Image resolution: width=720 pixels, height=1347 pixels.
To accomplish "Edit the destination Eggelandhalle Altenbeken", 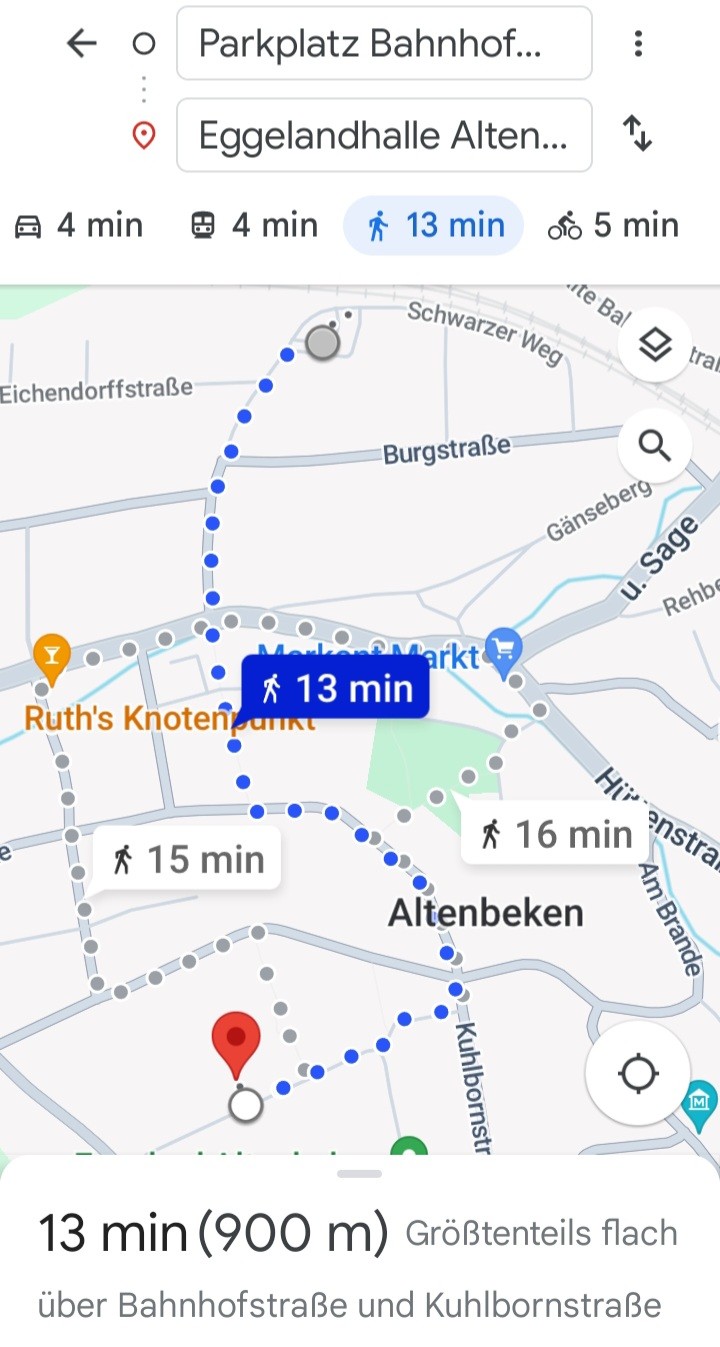I will click(x=384, y=135).
